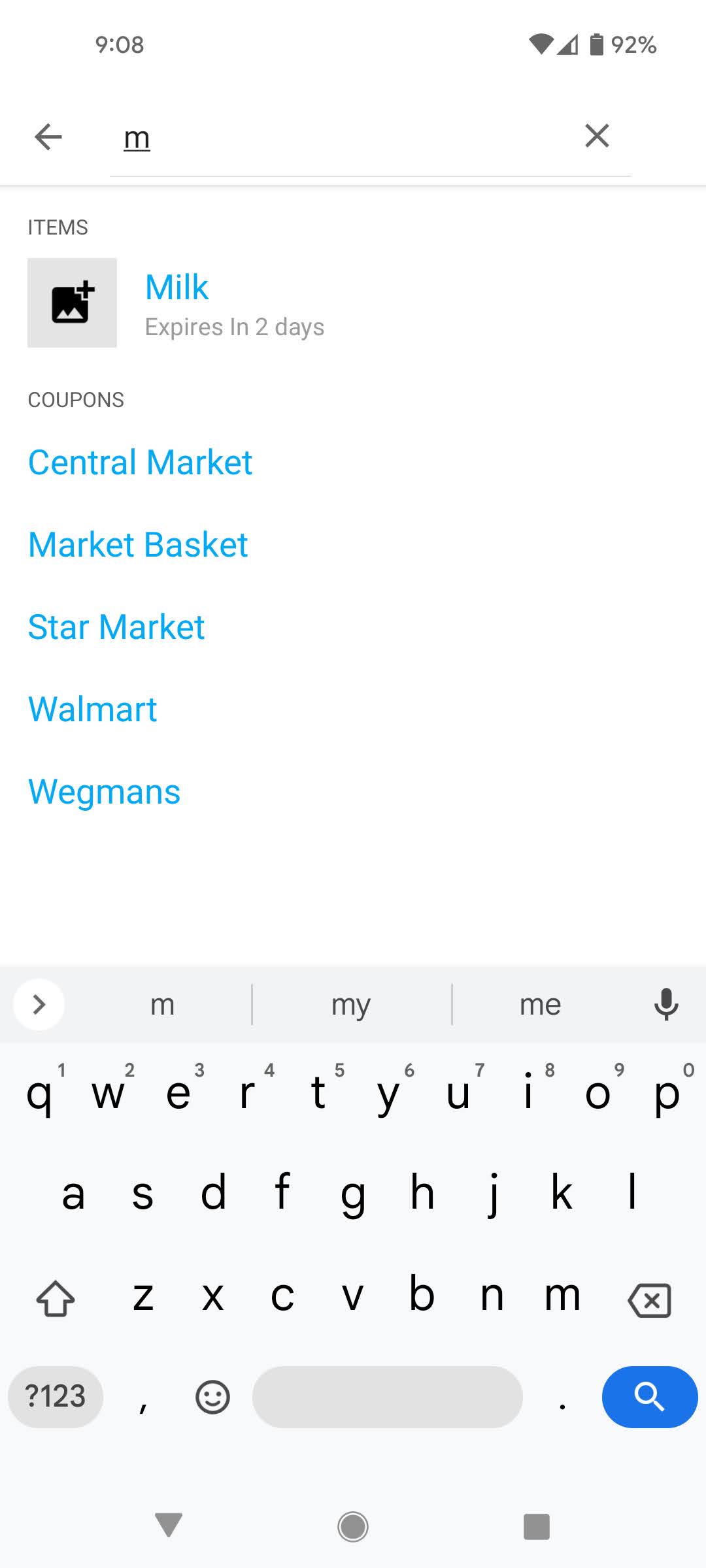Open the Walmart coupon
The height and width of the screenshot is (1568, 706).
click(x=93, y=710)
